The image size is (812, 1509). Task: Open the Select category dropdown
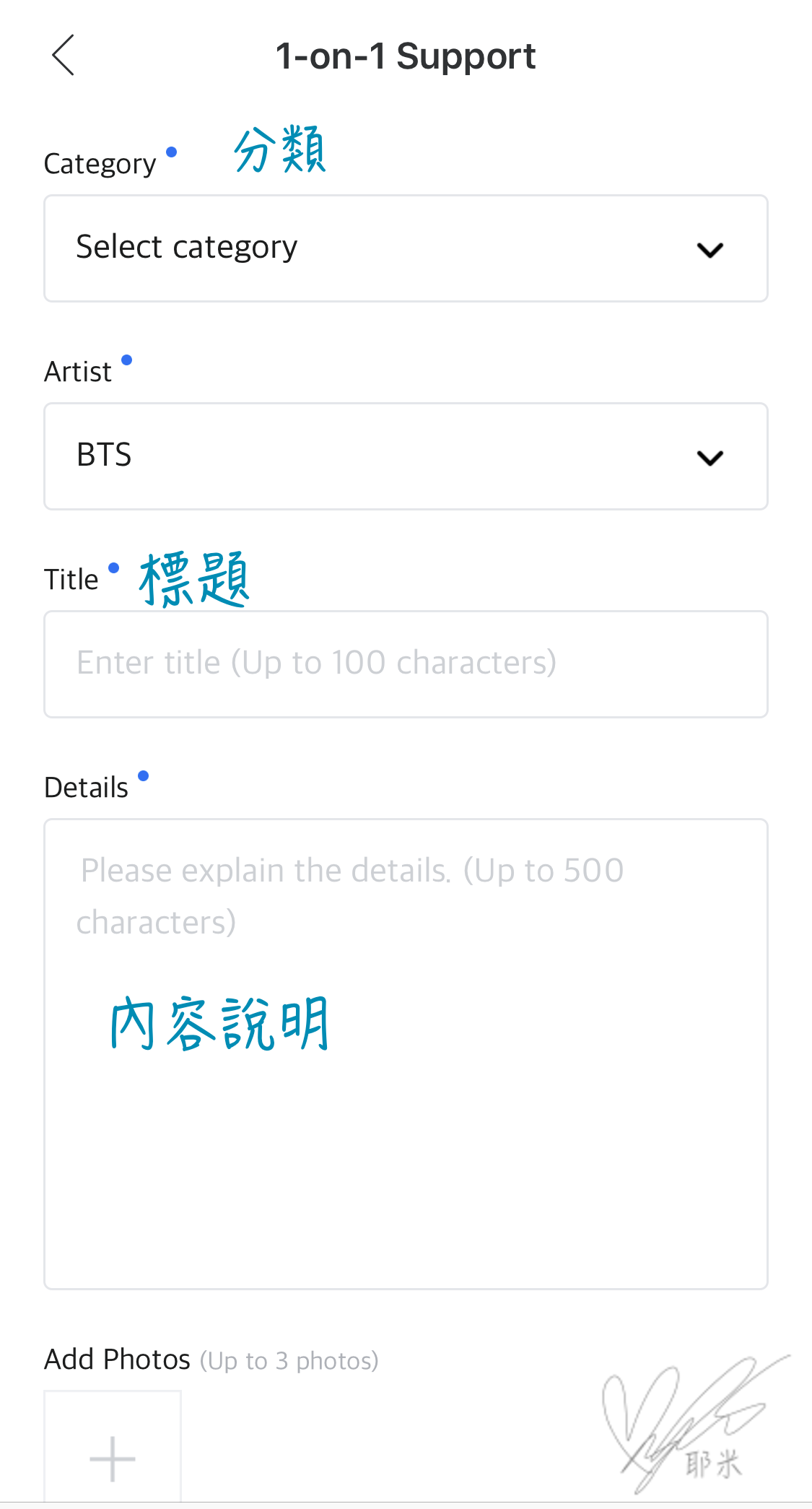point(406,248)
